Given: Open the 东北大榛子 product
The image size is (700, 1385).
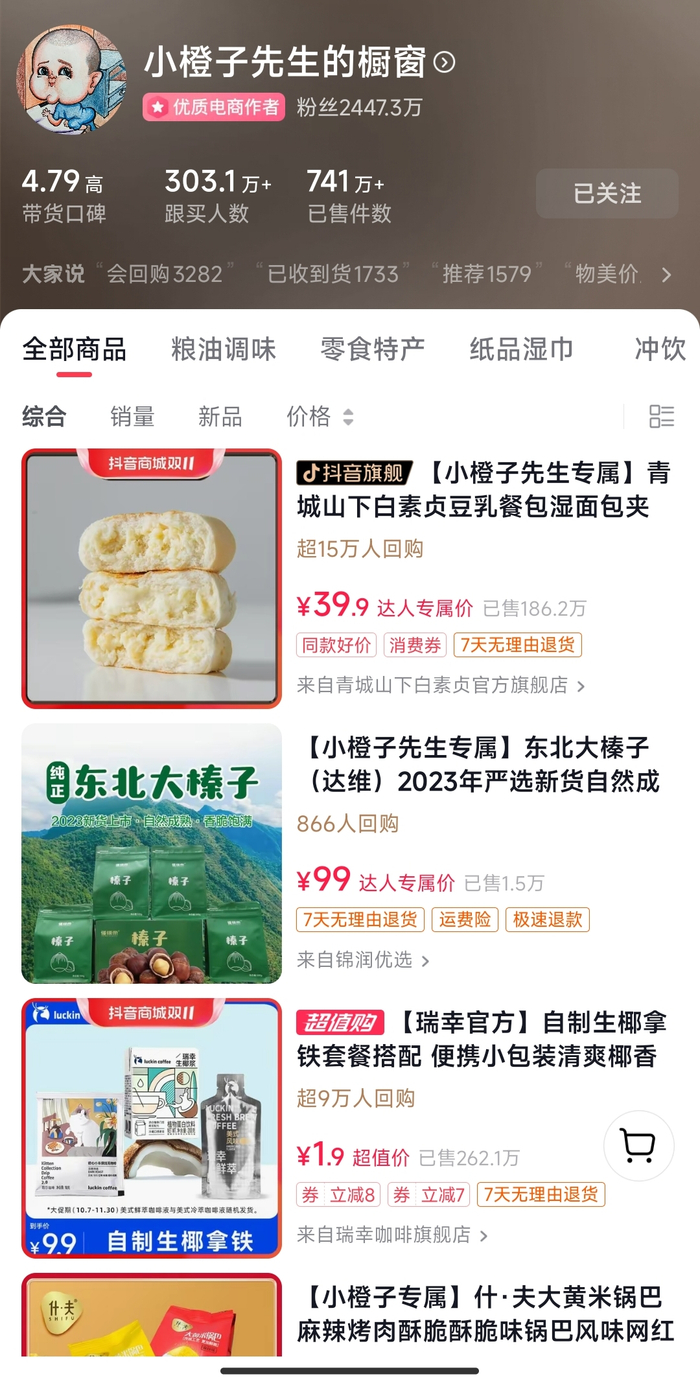Looking at the screenshot, I should click(478, 764).
